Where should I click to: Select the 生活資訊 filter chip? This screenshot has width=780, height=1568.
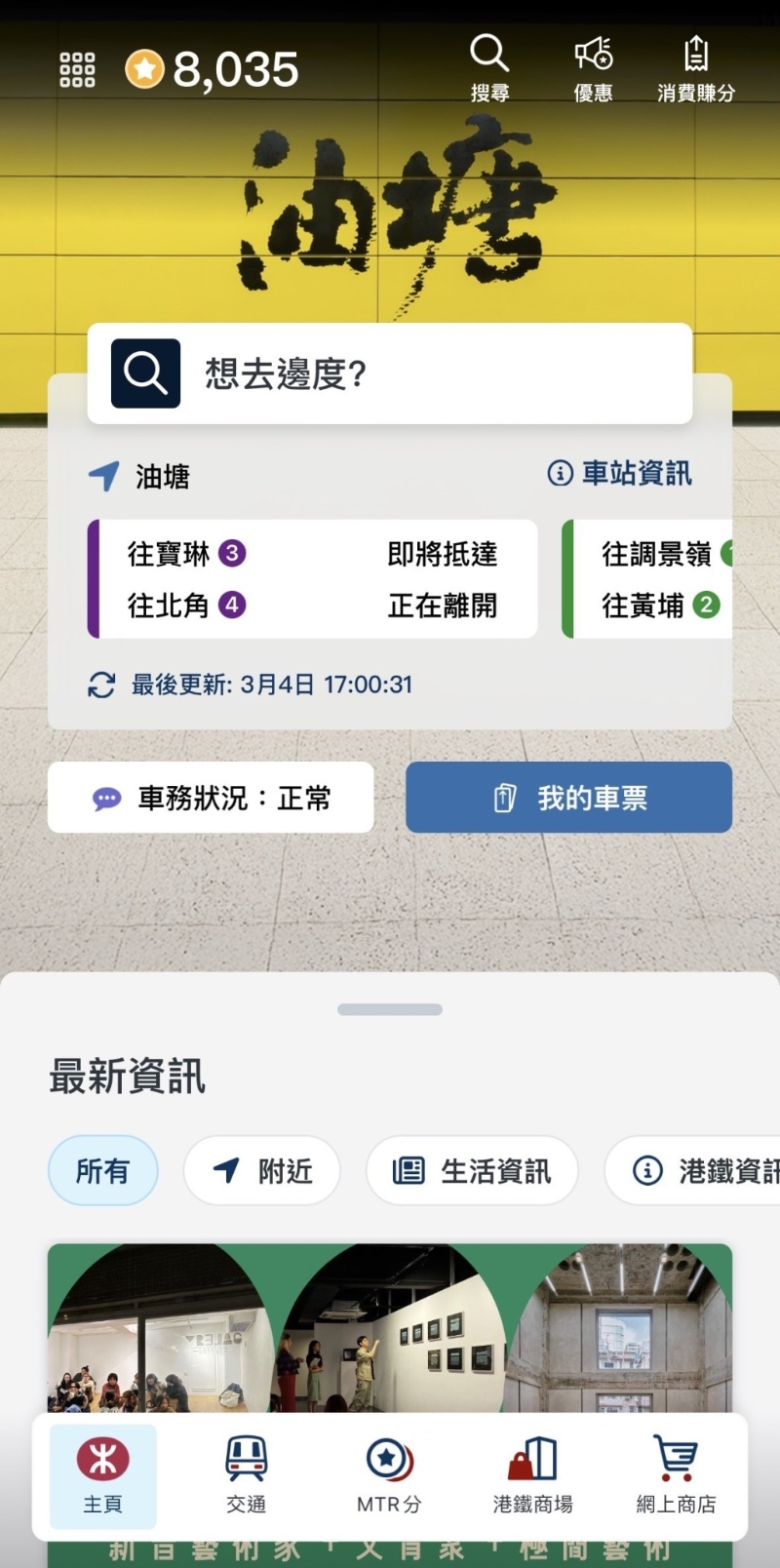[472, 1171]
